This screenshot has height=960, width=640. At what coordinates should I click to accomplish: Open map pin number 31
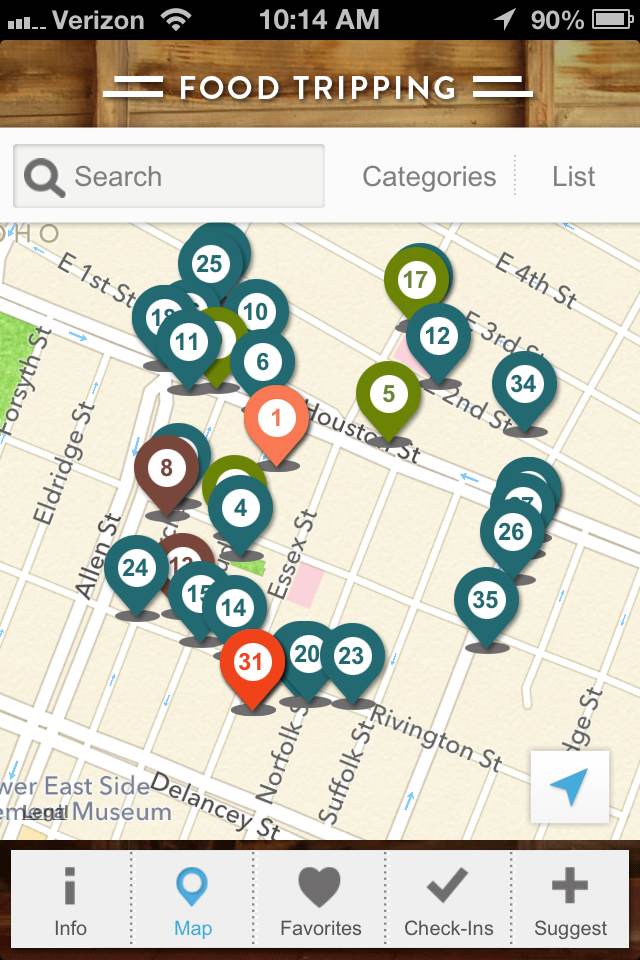[251, 663]
